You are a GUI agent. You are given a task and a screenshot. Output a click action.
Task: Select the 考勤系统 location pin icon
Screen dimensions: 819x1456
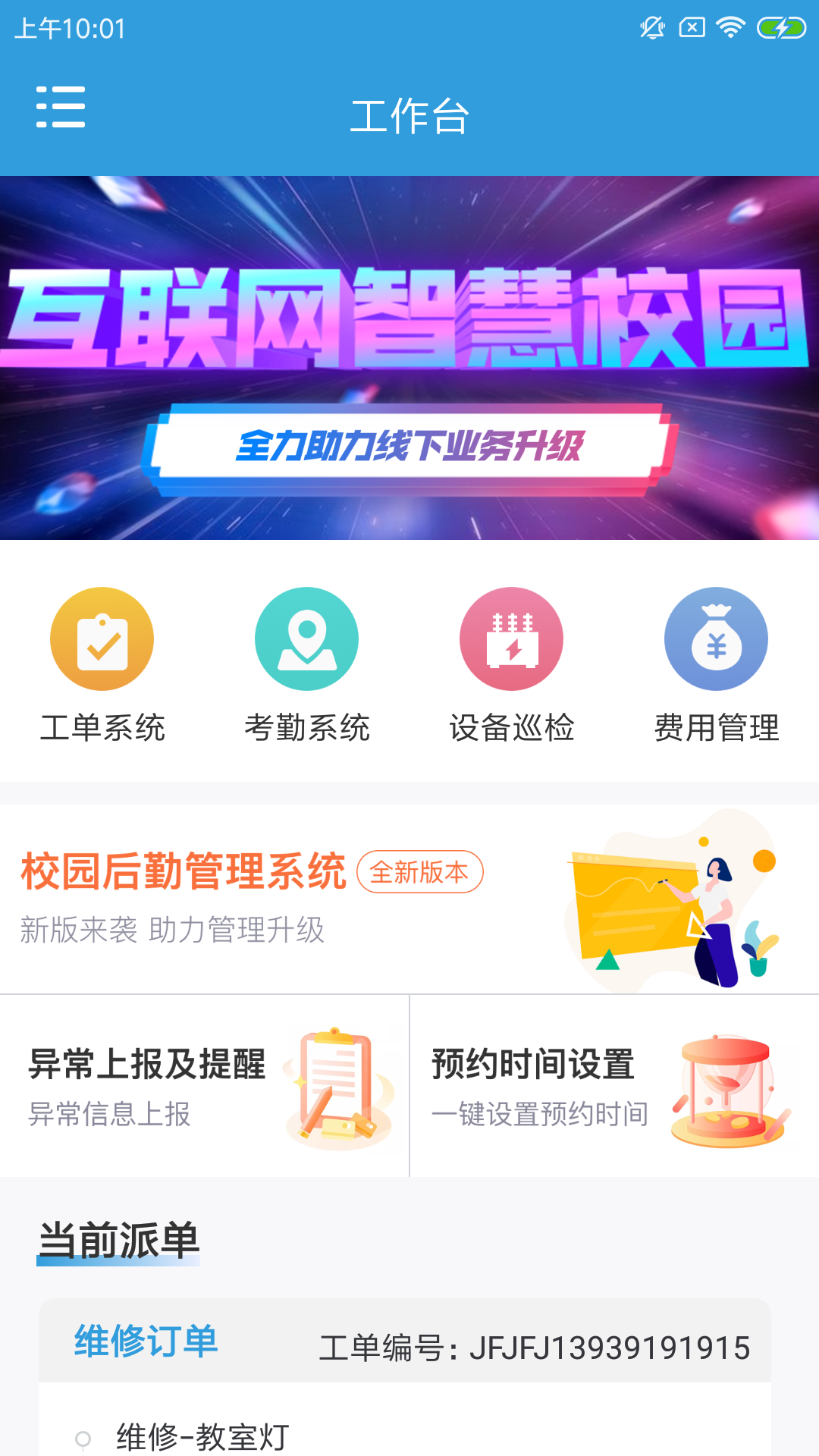click(306, 639)
